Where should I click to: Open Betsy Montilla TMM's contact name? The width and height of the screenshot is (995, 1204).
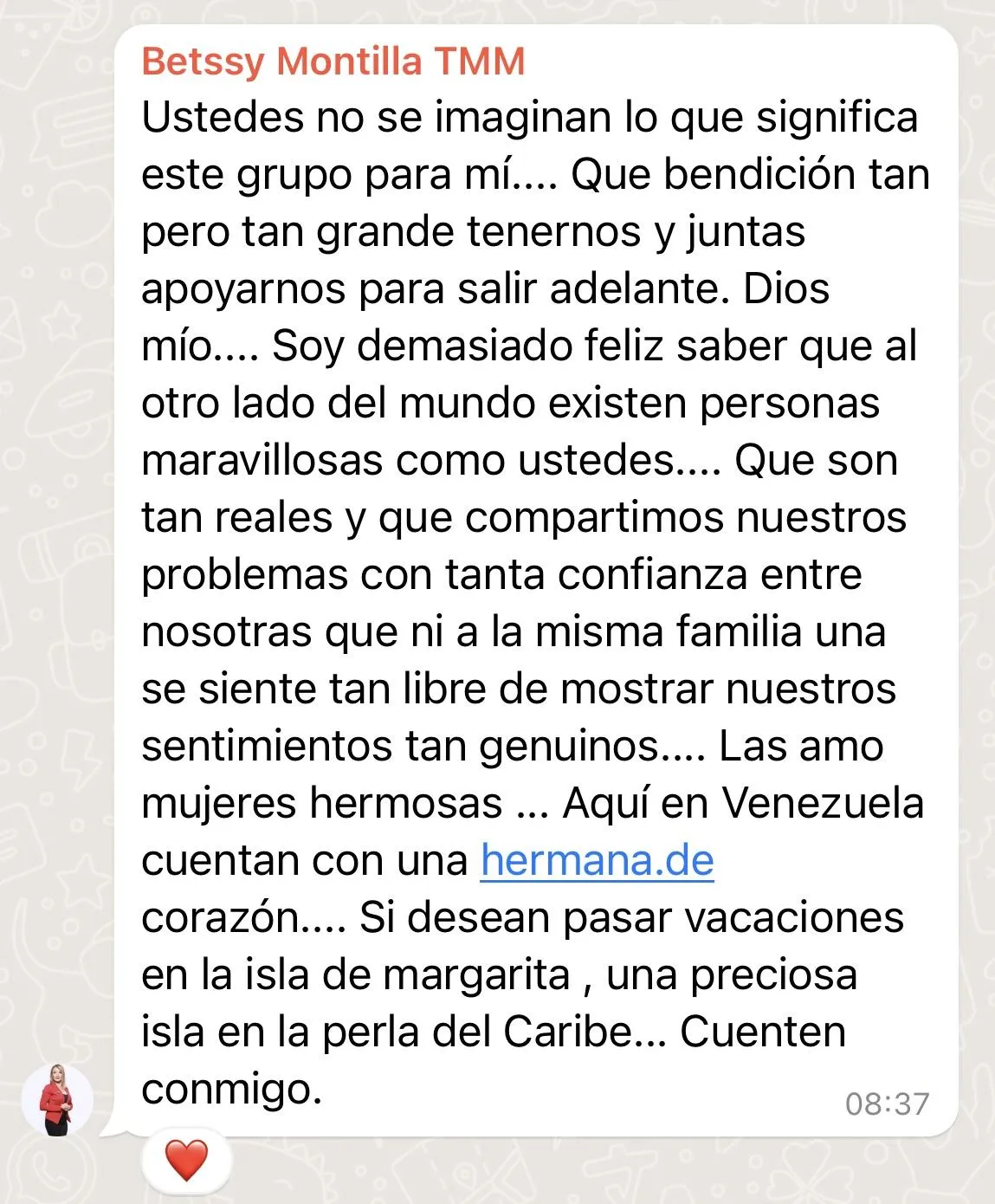333,62
